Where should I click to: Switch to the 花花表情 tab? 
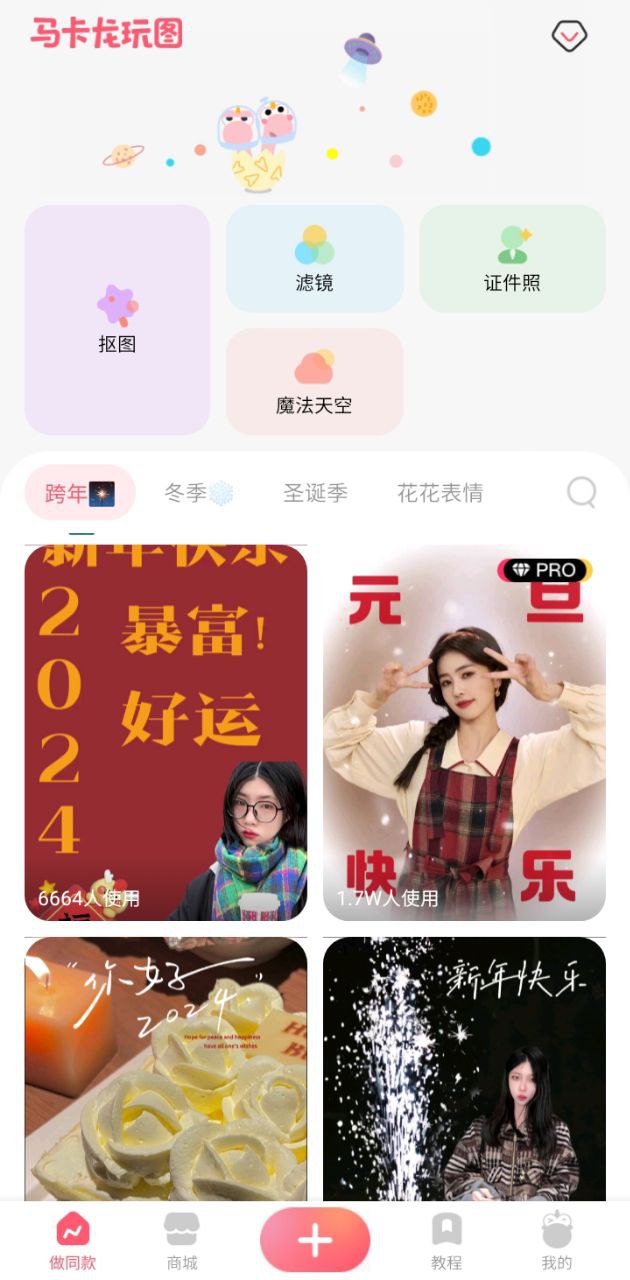click(x=440, y=493)
